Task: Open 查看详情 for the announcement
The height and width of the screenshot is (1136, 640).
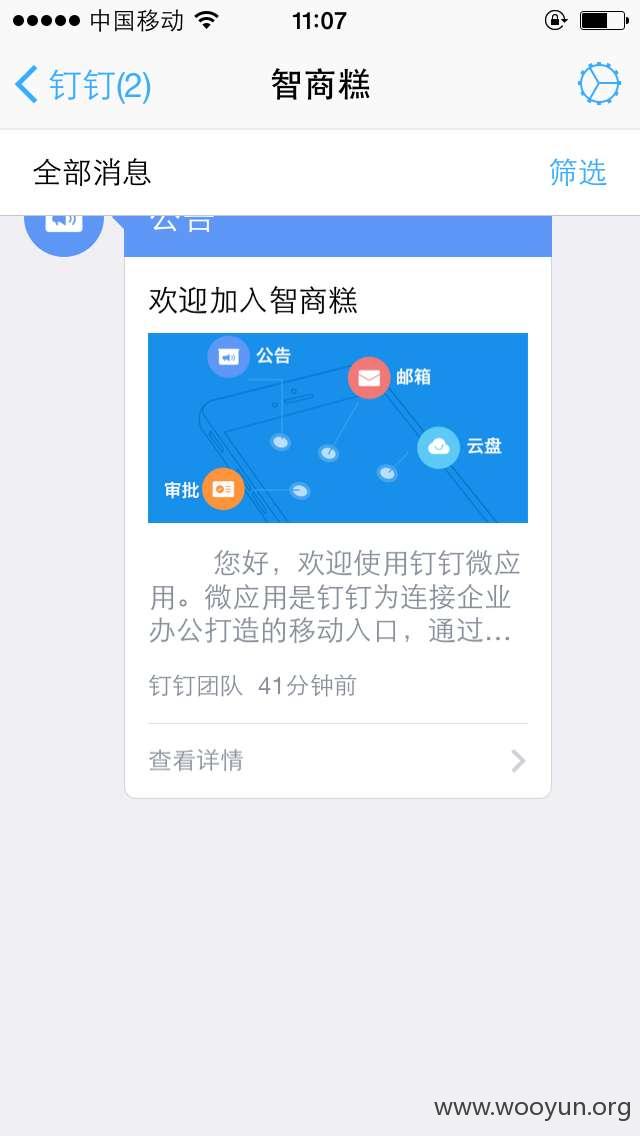Action: click(338, 761)
